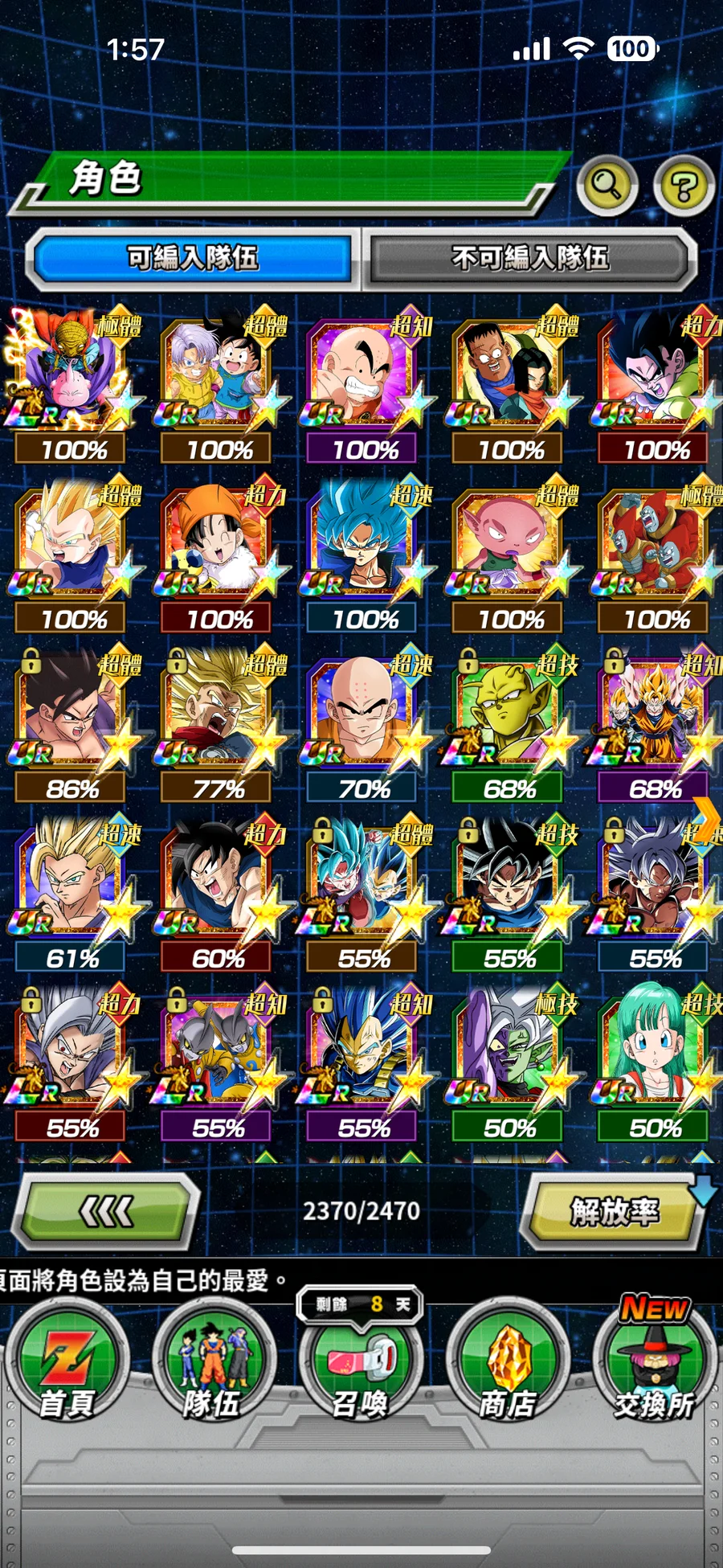Switch to the 不可編入隊伍 tab

point(529,258)
